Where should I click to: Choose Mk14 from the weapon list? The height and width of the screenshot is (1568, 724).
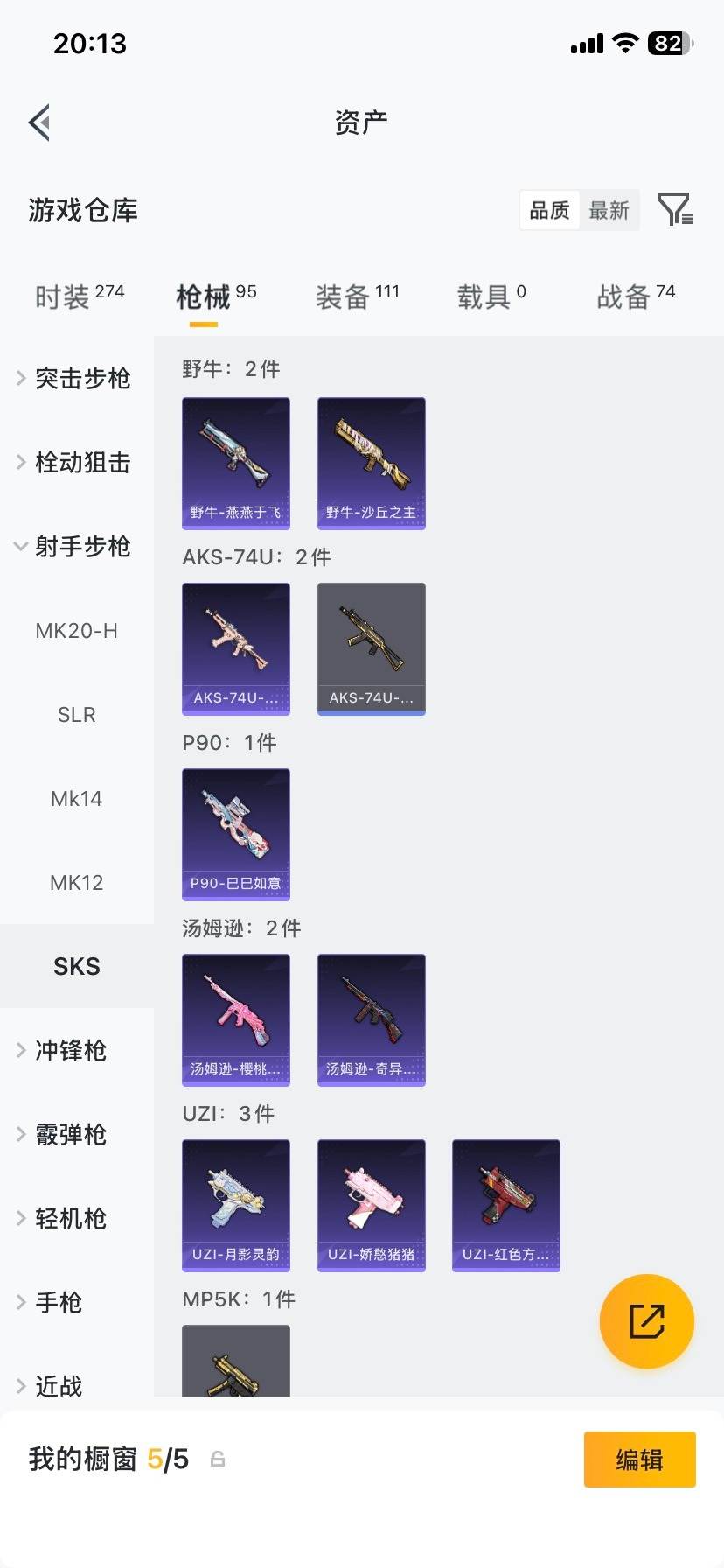click(x=76, y=799)
